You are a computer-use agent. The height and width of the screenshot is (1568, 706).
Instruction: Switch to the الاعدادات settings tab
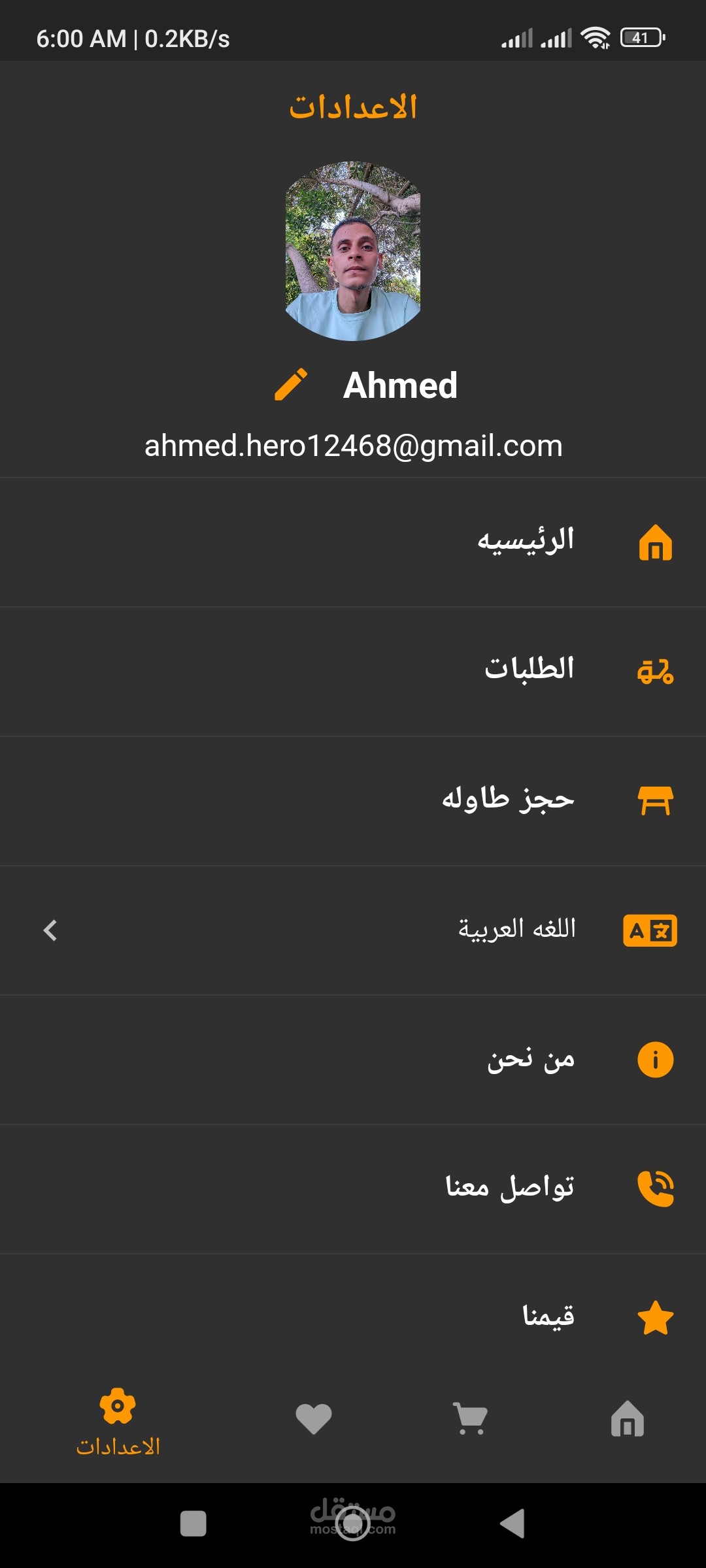118,1422
